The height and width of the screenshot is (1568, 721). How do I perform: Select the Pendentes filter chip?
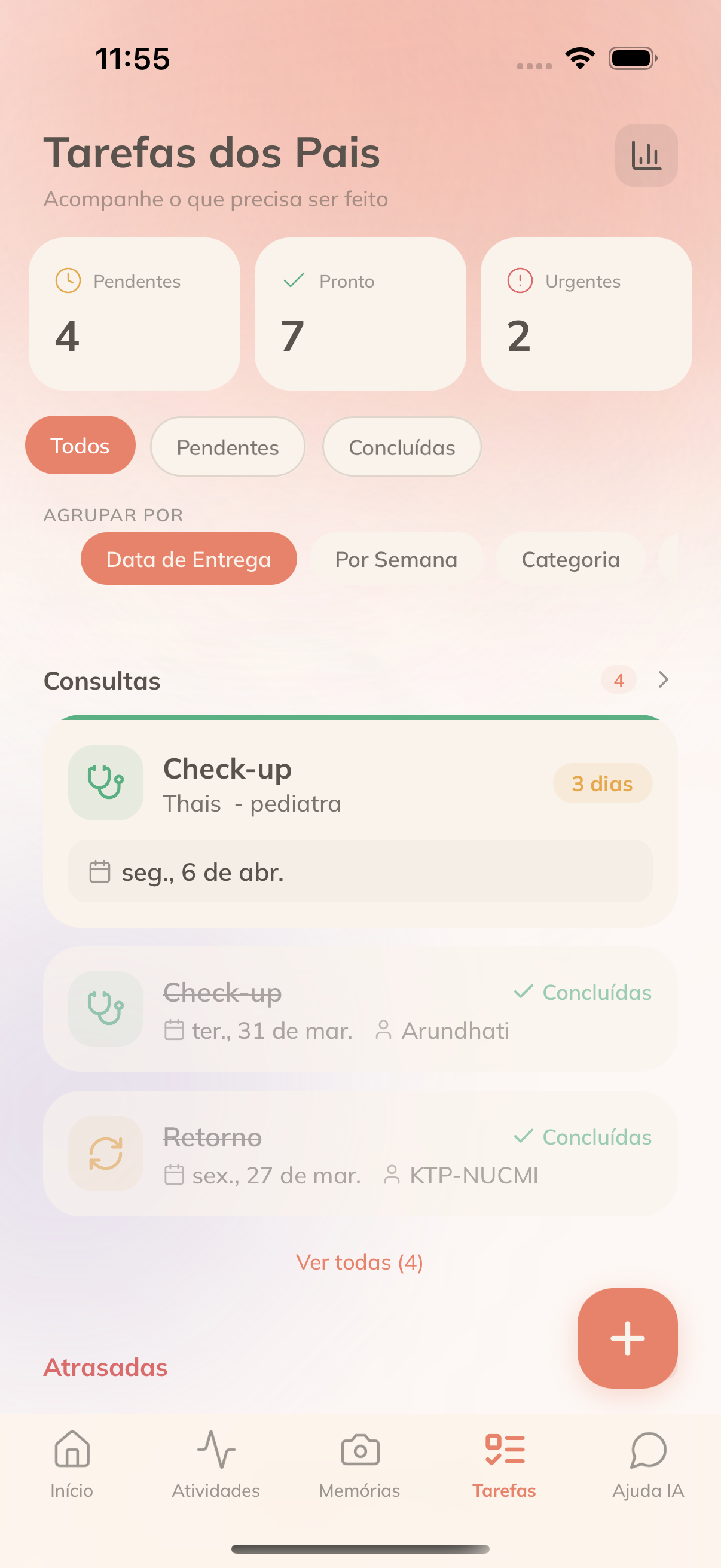coord(228,447)
